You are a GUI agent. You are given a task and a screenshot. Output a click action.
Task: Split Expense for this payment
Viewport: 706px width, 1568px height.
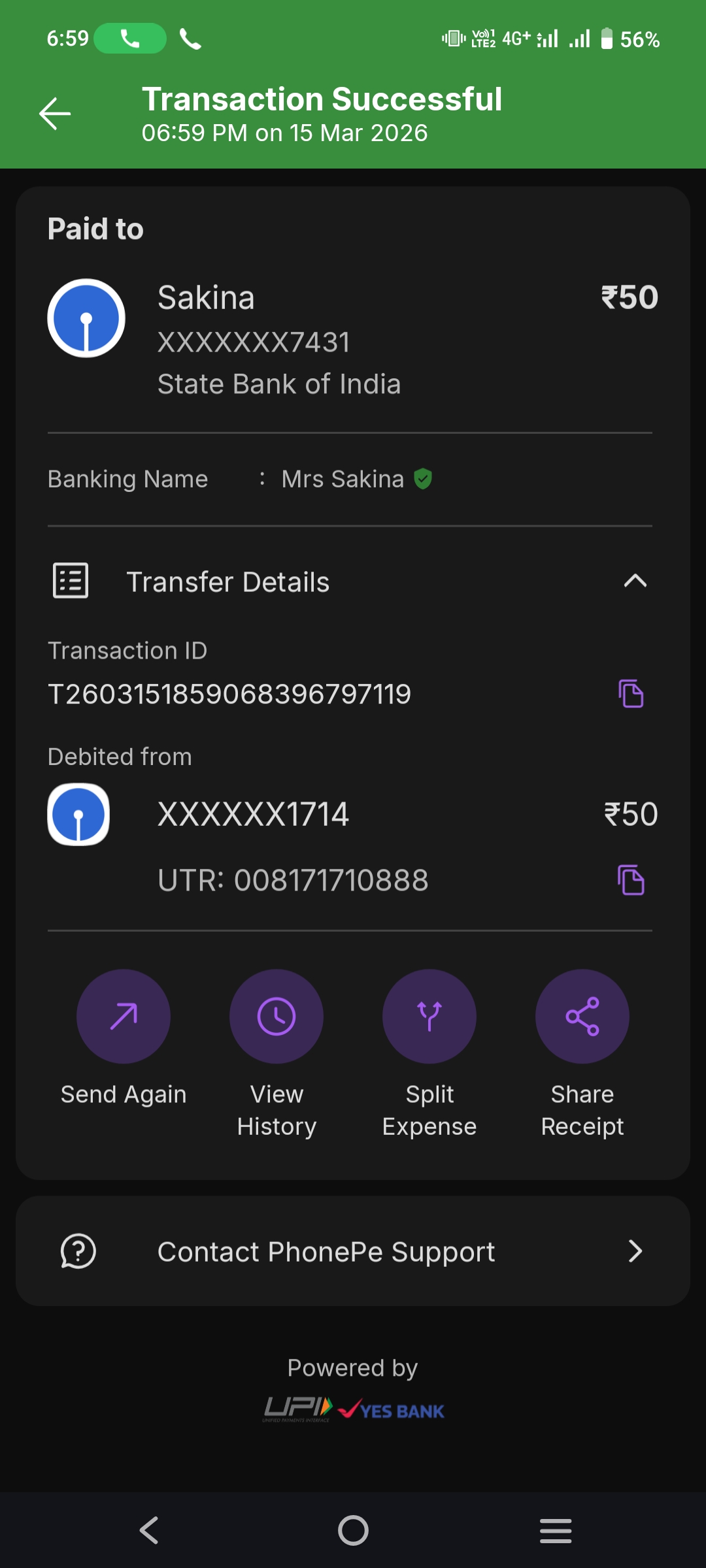click(x=429, y=1017)
